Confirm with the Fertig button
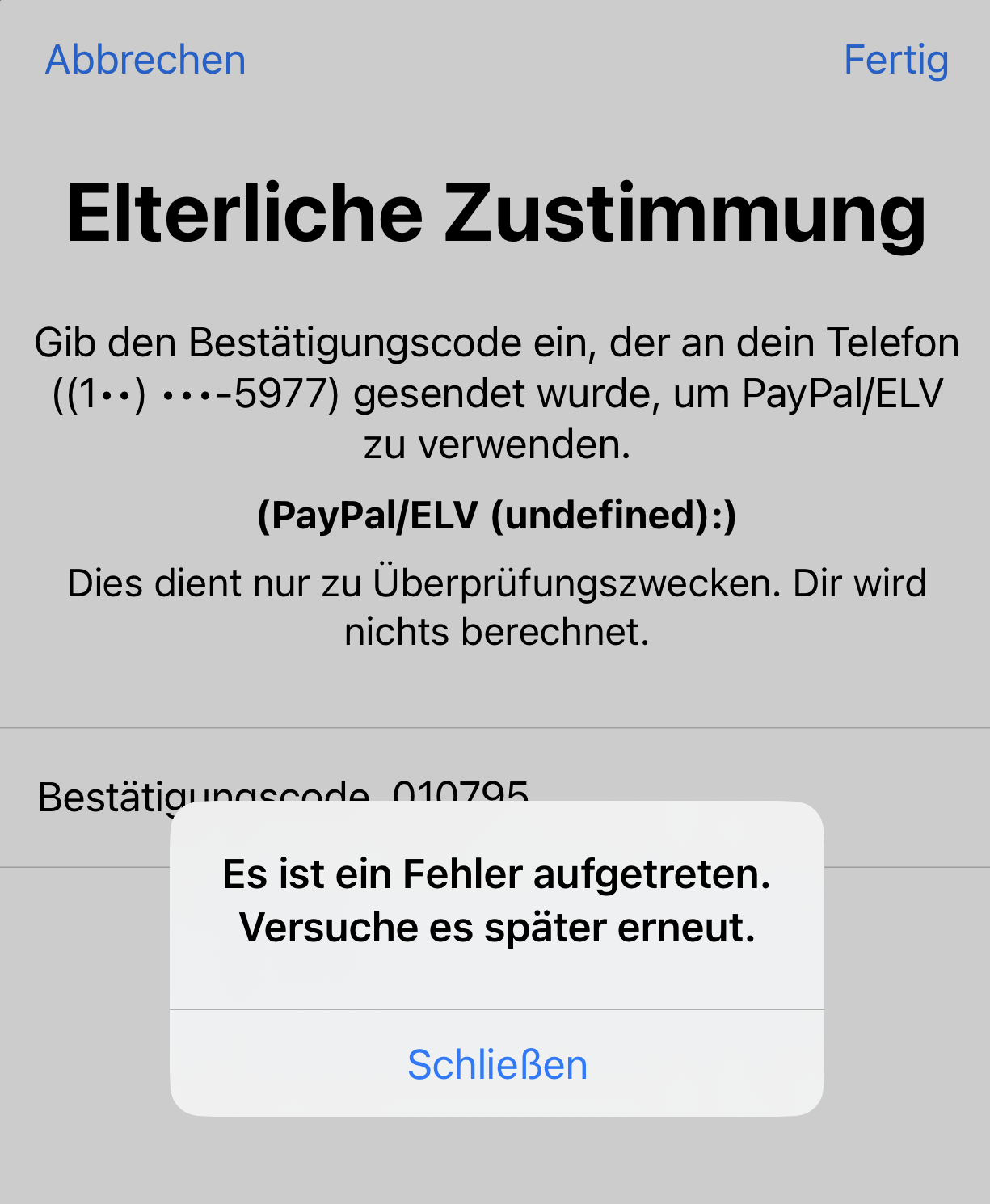Screen dimensions: 990x1204 895,60
